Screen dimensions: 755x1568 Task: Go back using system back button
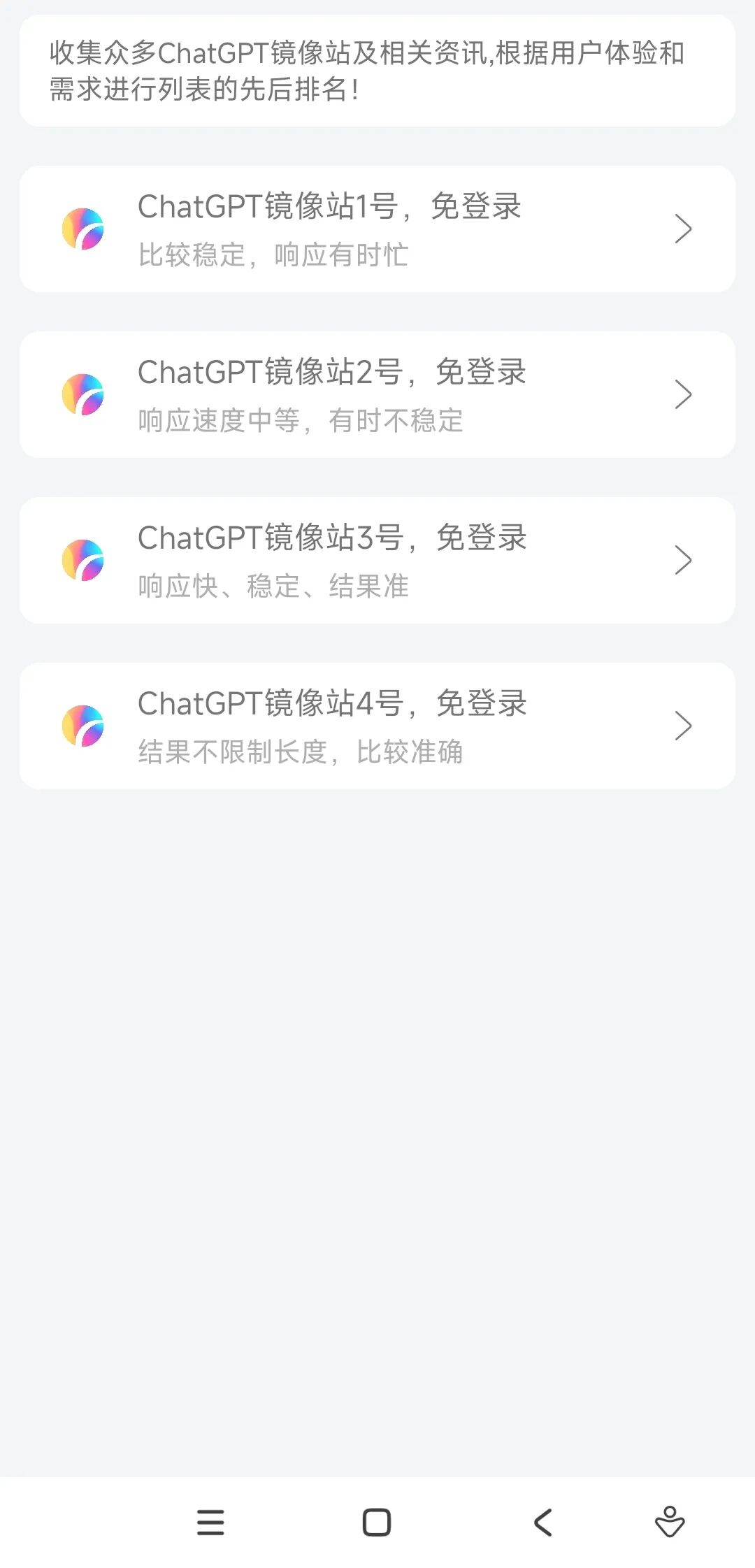coord(543,1522)
